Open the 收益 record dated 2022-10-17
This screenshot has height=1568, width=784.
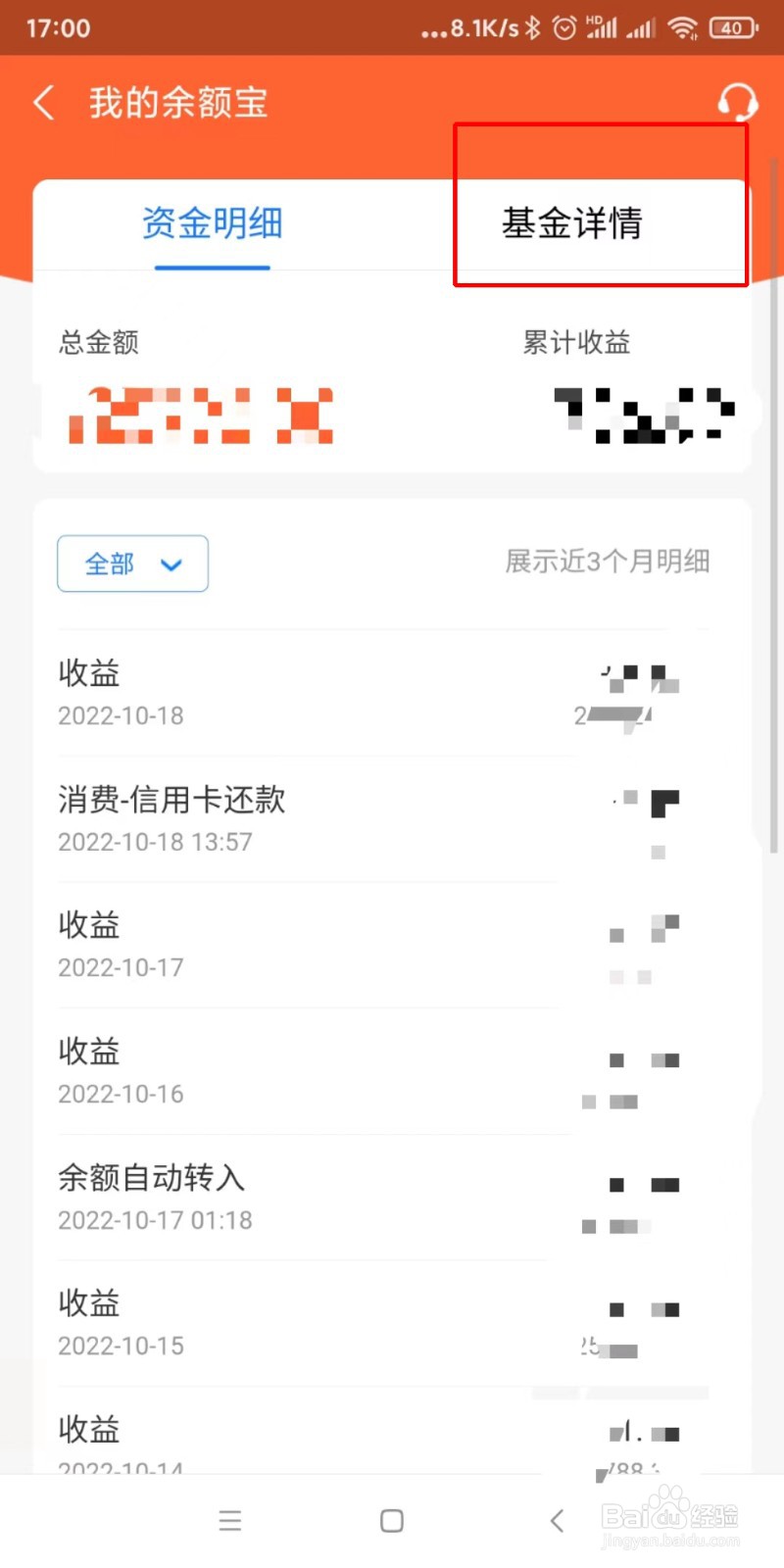tap(392, 945)
